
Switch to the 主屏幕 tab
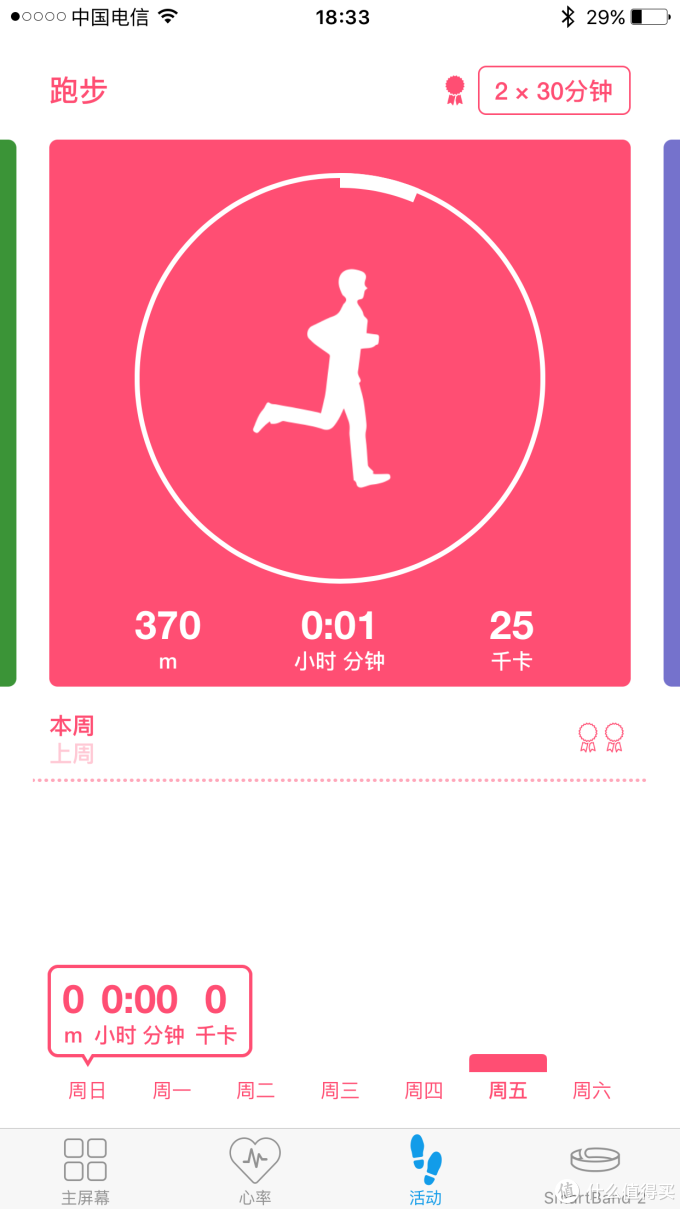(x=85, y=1170)
